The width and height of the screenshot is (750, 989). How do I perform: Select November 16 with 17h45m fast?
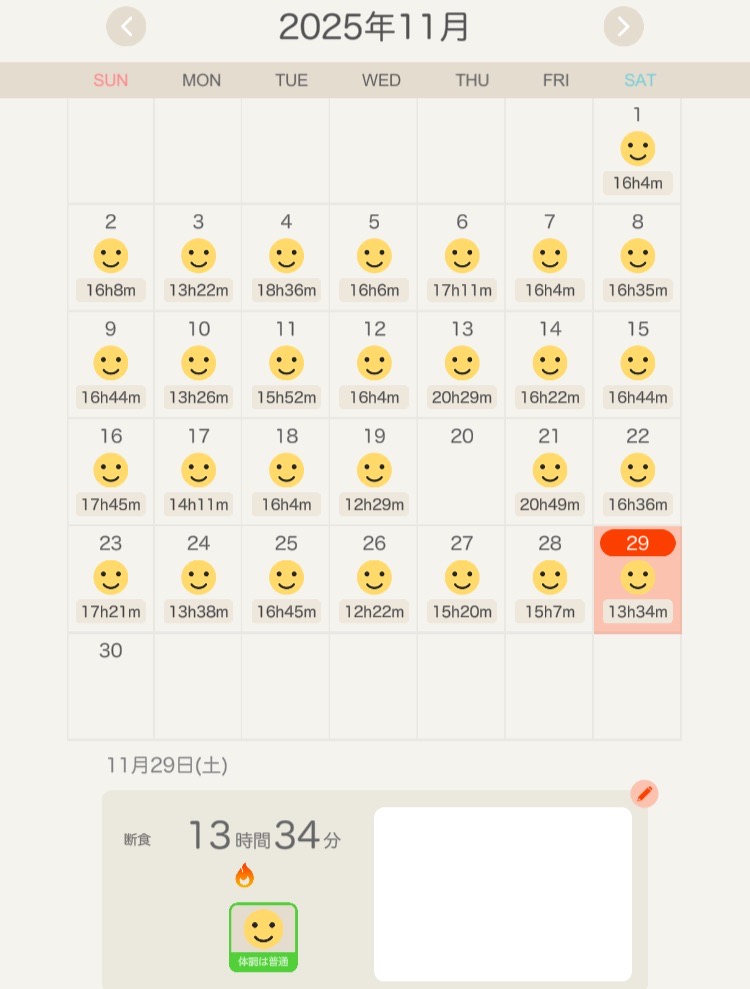pyautogui.click(x=111, y=471)
